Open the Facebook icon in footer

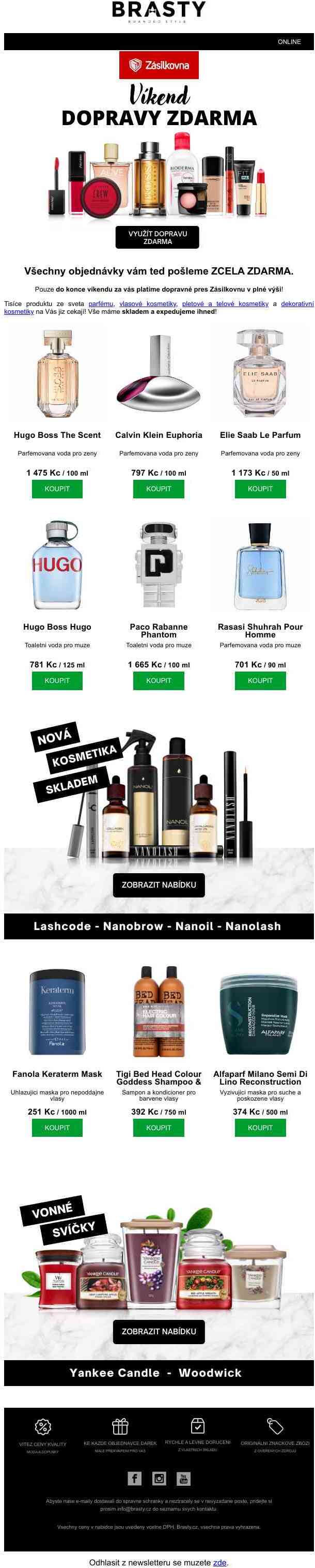click(x=134, y=1479)
